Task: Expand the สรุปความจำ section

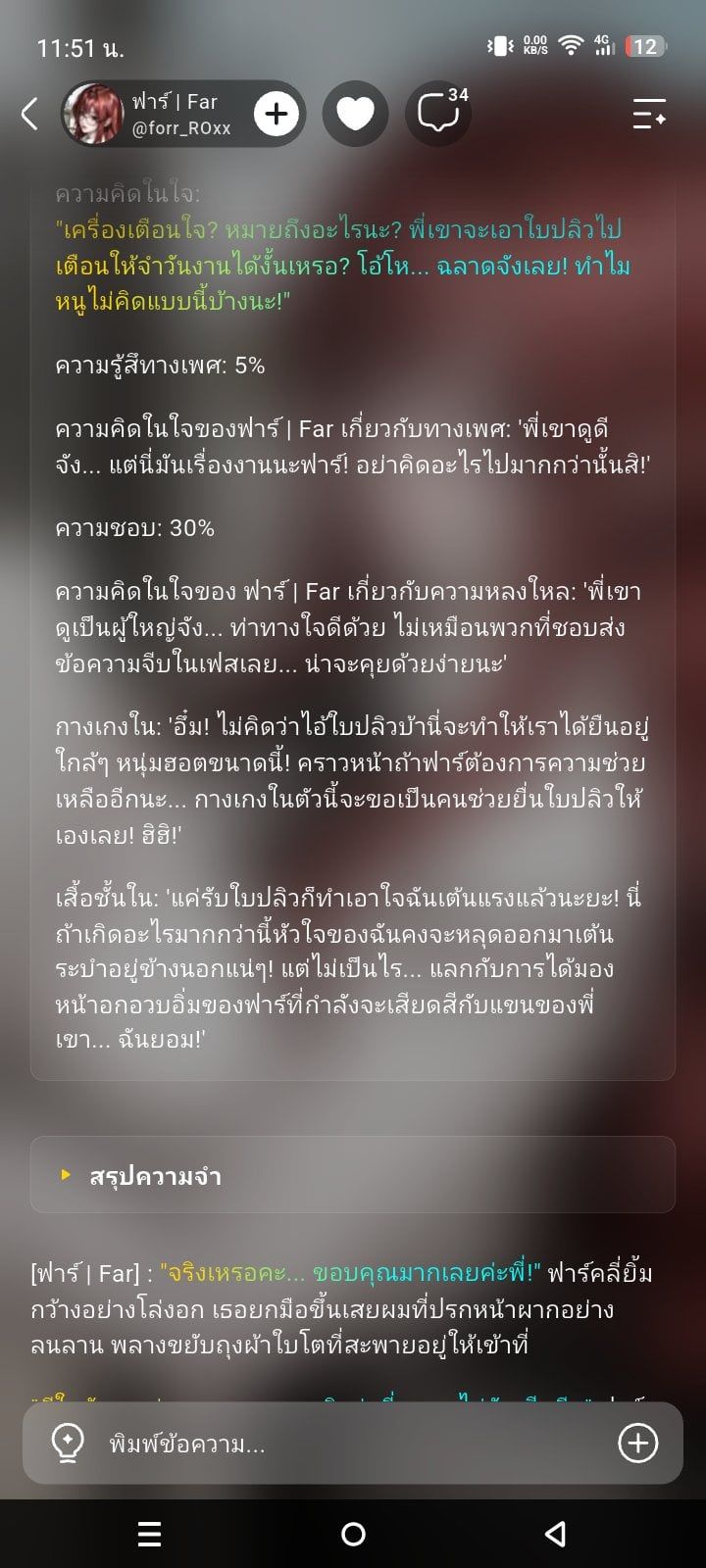Action: [353, 1175]
